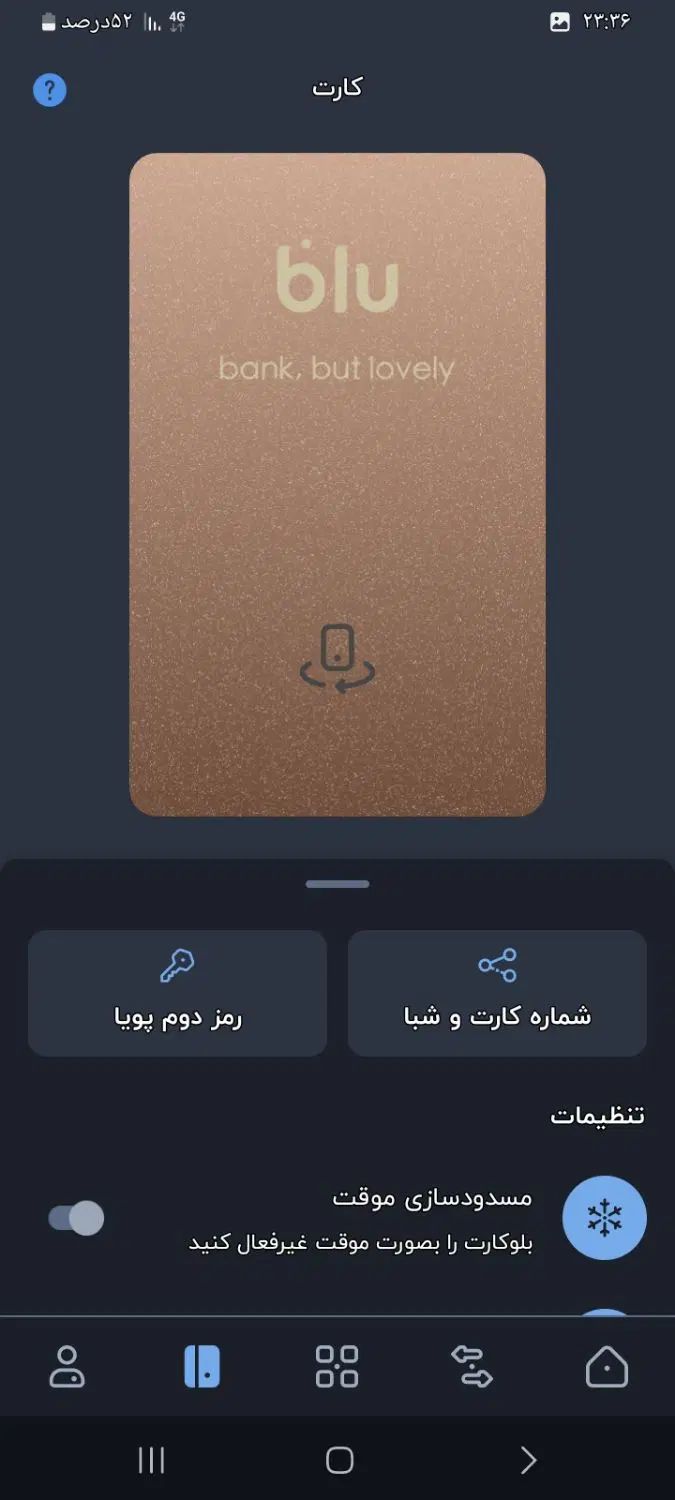This screenshot has height=1500, width=675.
Task: Toggle مسدودسازی موقت temporary card block
Action: pyautogui.click(x=77, y=1218)
